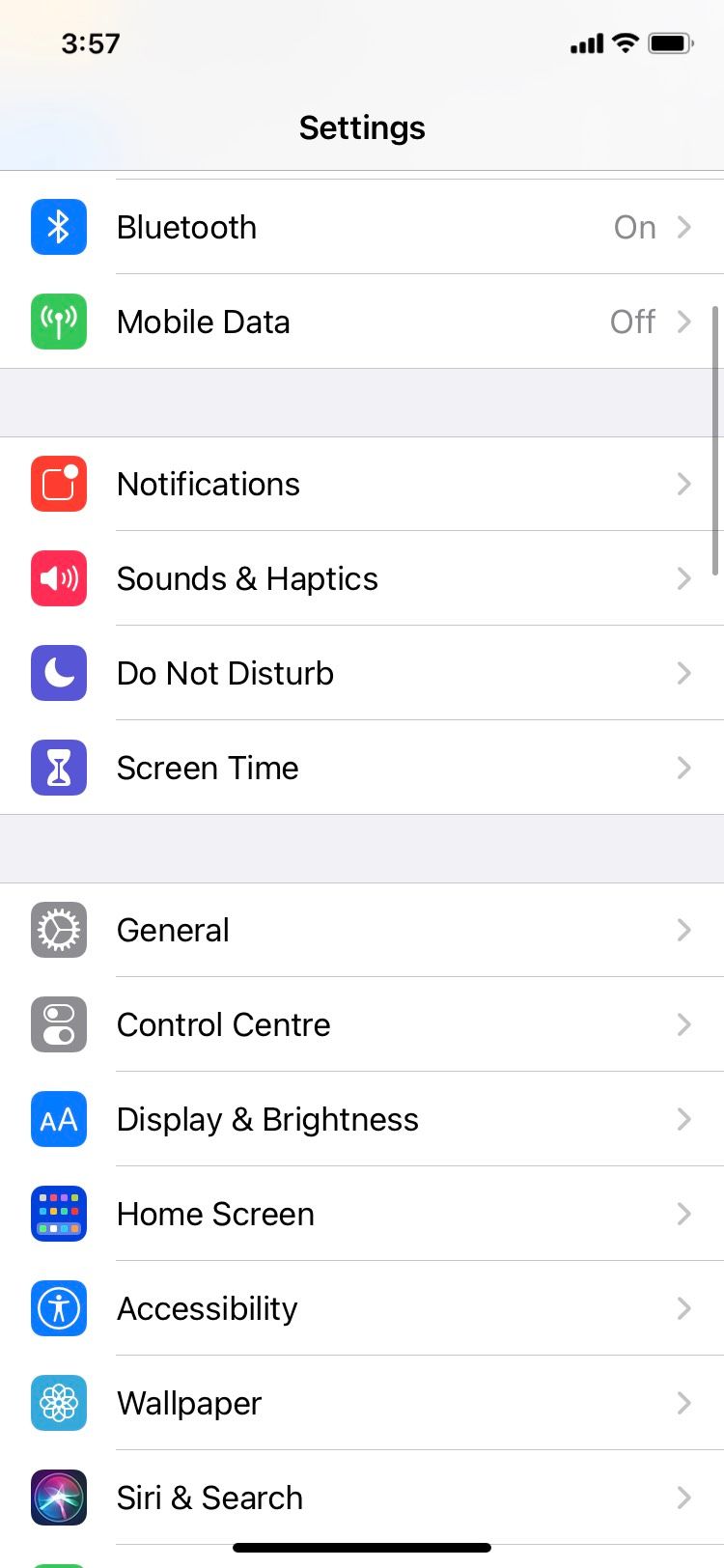This screenshot has width=724, height=1568.
Task: Expand Display & Brightness via chevron
Action: pos(684,1119)
